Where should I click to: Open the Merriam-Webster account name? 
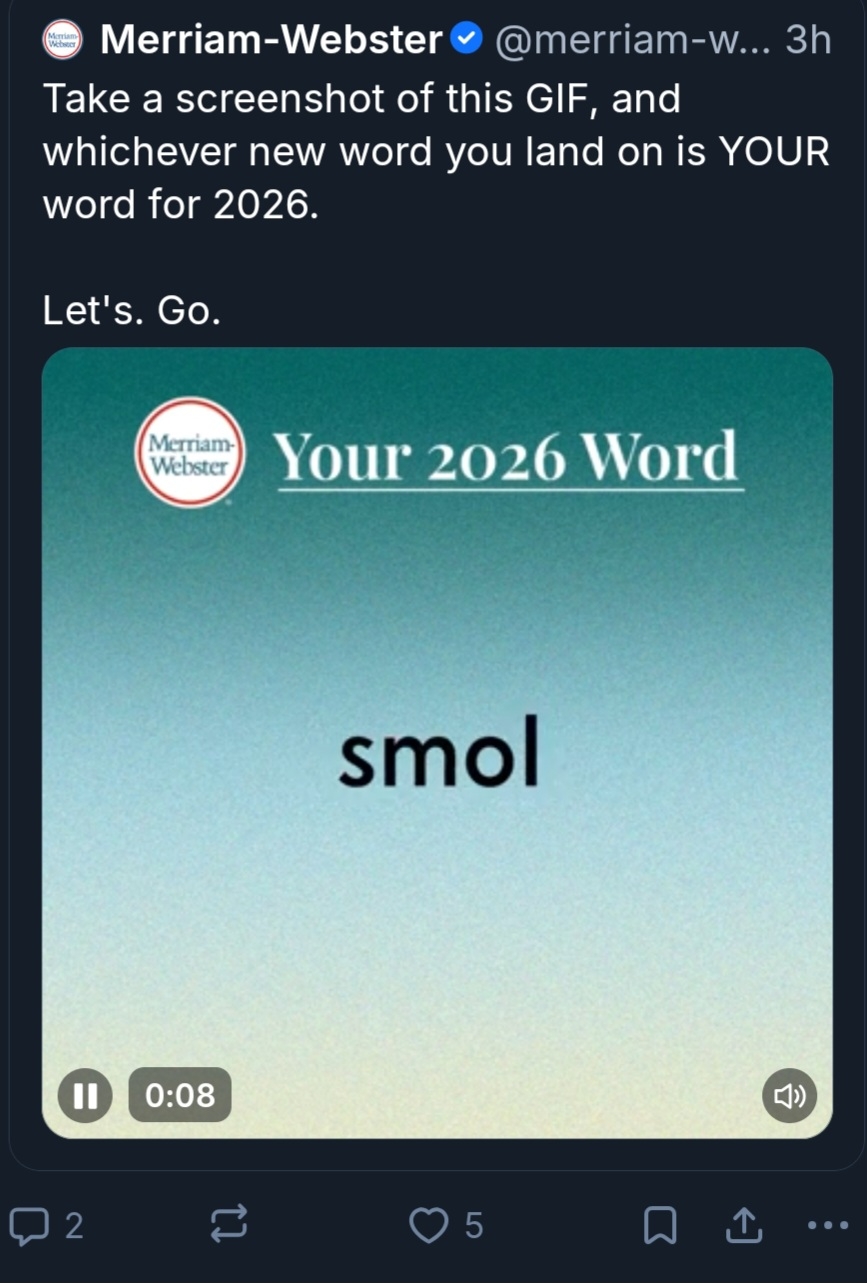pos(272,40)
